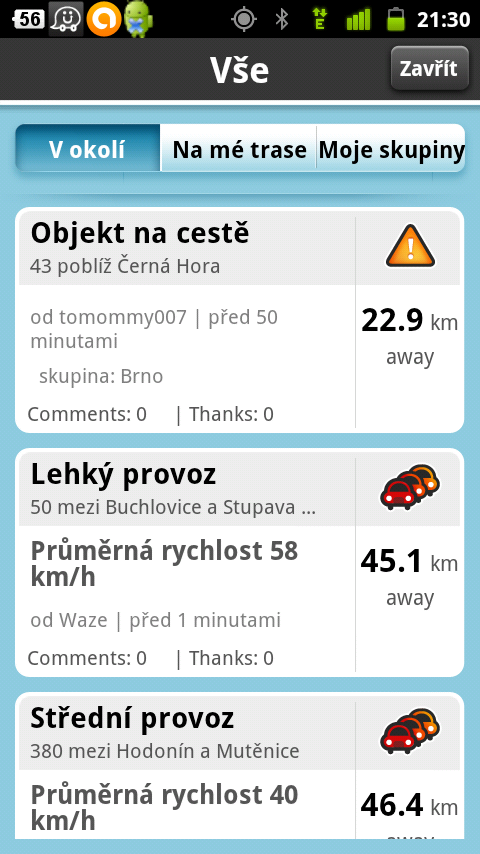The image size is (480, 854).
Task: Switch to the Moje skupiny tab
Action: [x=391, y=149]
